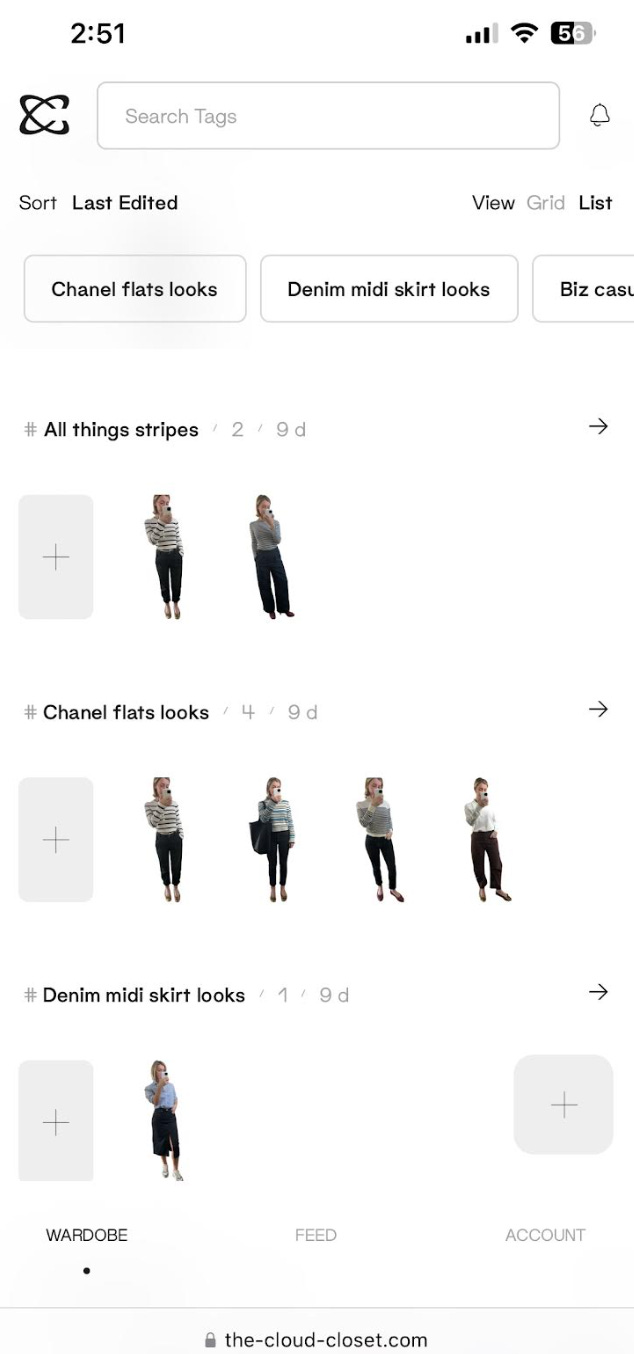
Task: Open Chanel flats looks with its arrow
Action: (x=598, y=710)
